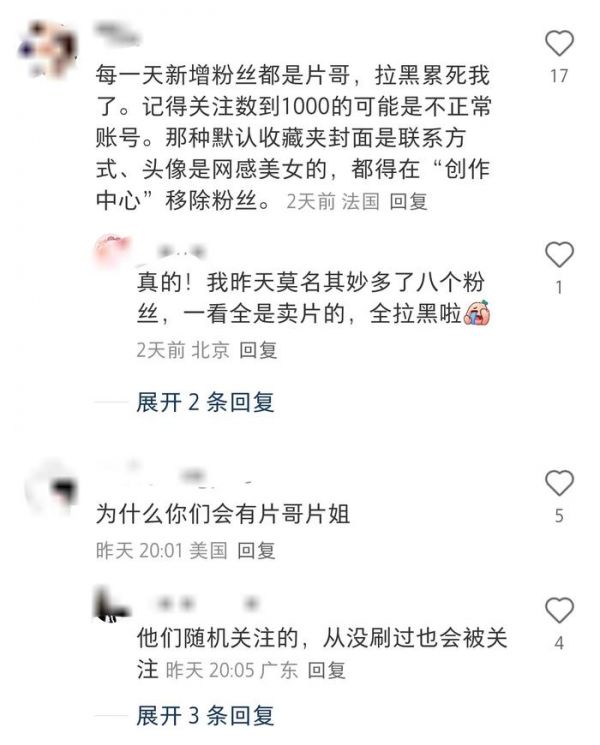Viewport: 600px width, 745px height.
Task: Reply to the comment from 北京
Action: tap(258, 350)
